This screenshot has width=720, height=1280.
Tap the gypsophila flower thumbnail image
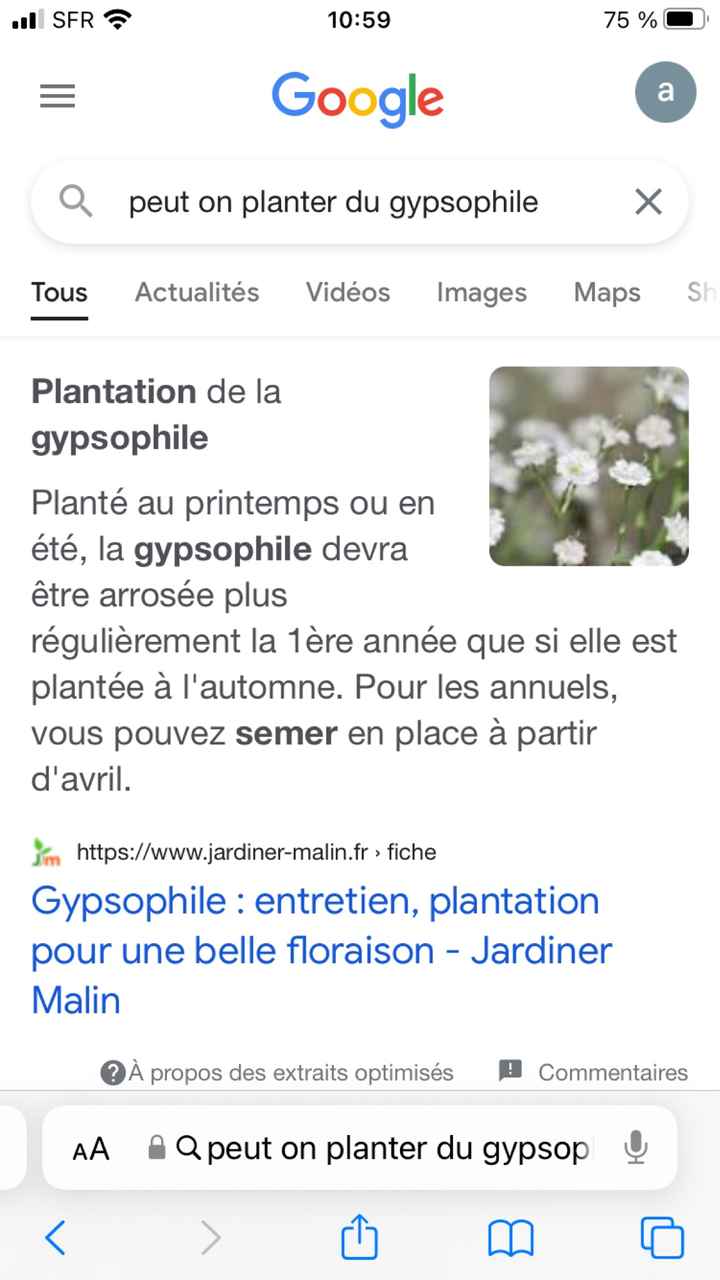click(x=588, y=466)
